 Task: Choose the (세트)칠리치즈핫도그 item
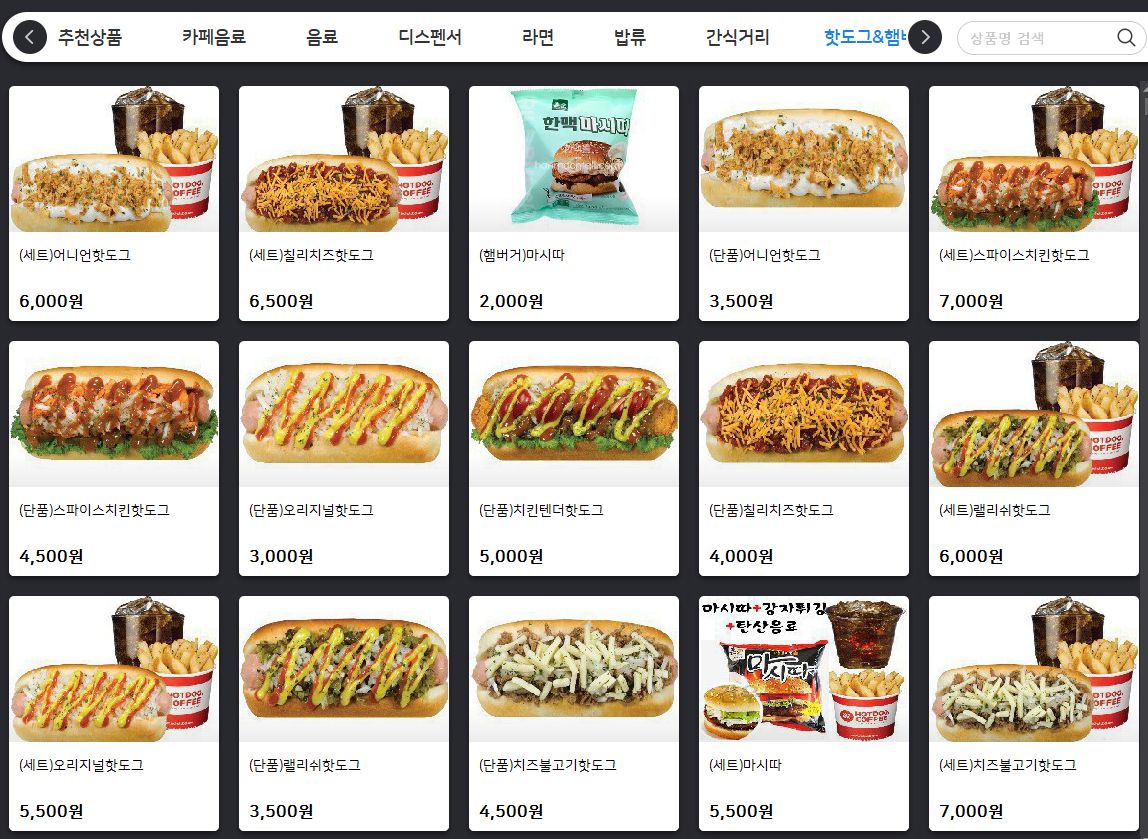[344, 203]
